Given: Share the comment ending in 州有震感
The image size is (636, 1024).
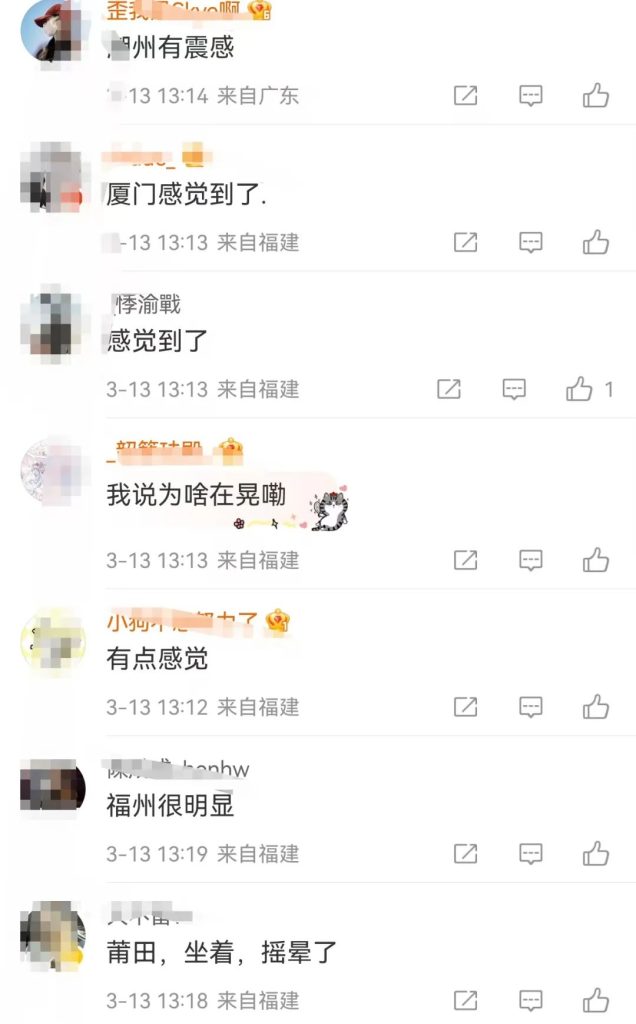Looking at the screenshot, I should 465,96.
